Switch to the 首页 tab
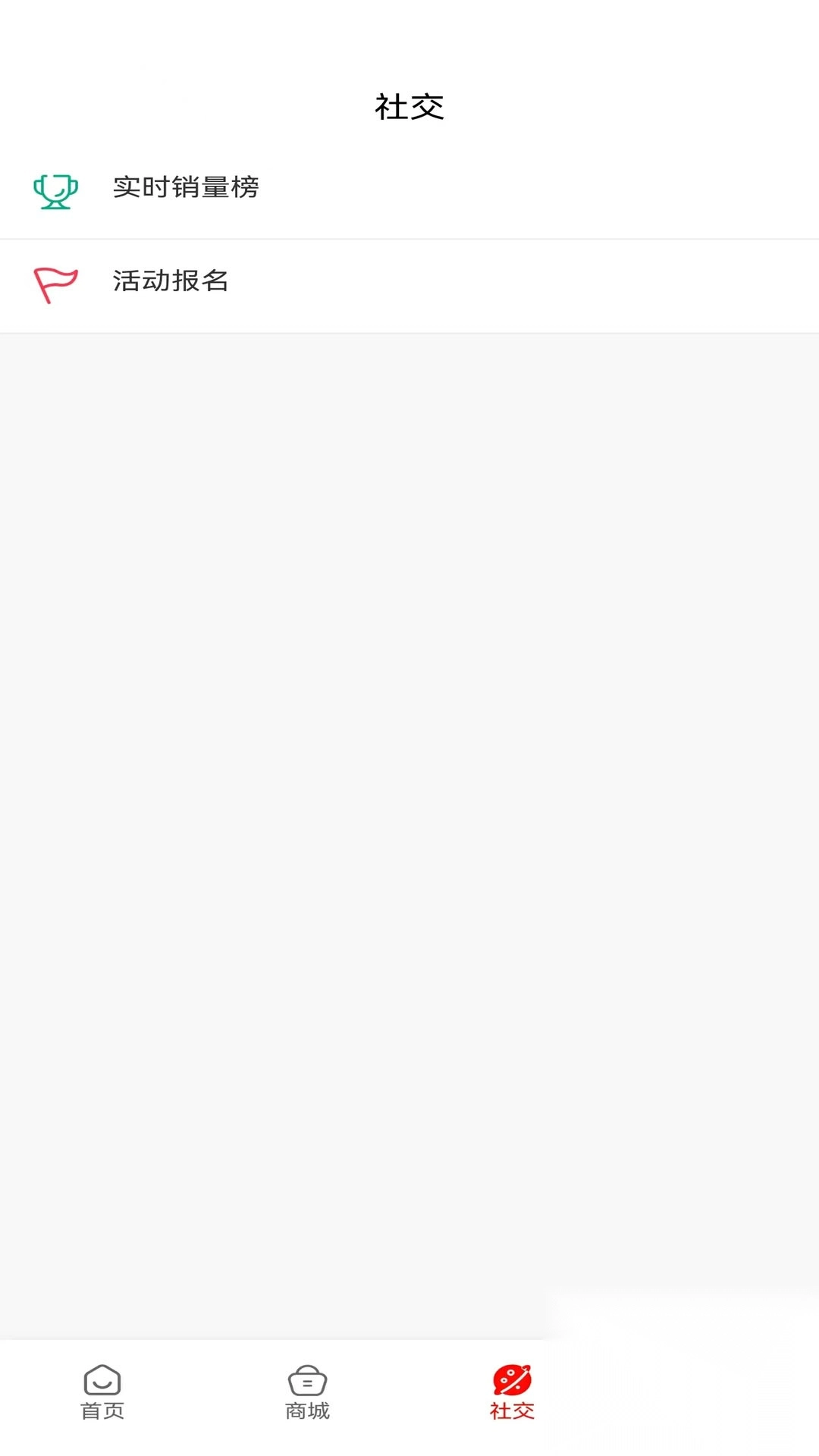The image size is (819, 1456). click(102, 1392)
